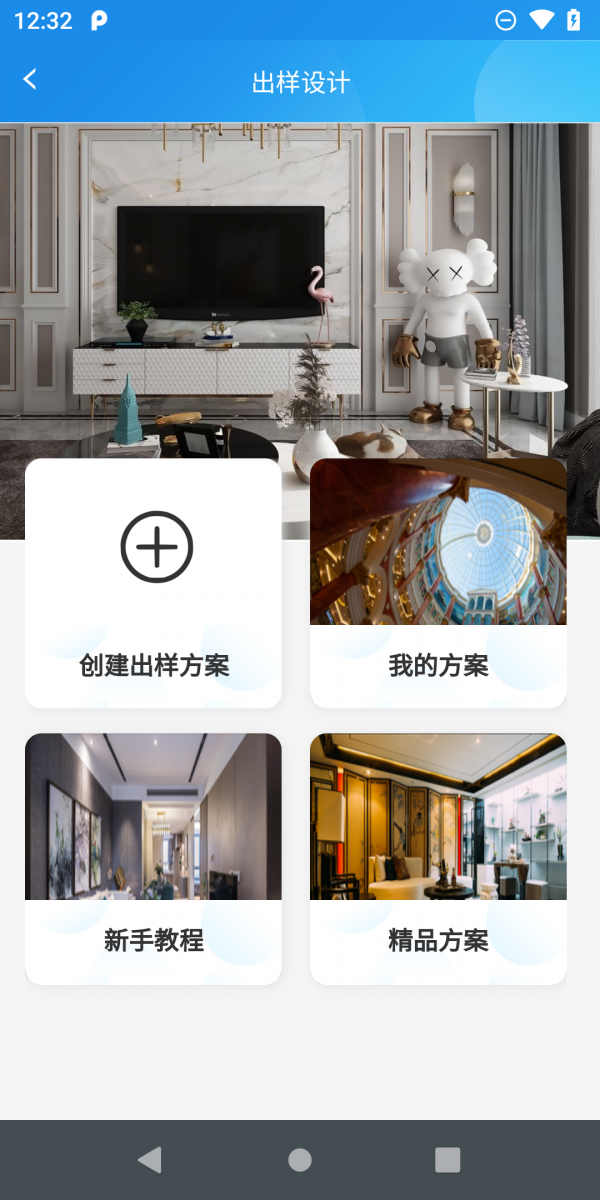Open 创建出样方案 card
This screenshot has height=1200, width=600.
pos(153,583)
